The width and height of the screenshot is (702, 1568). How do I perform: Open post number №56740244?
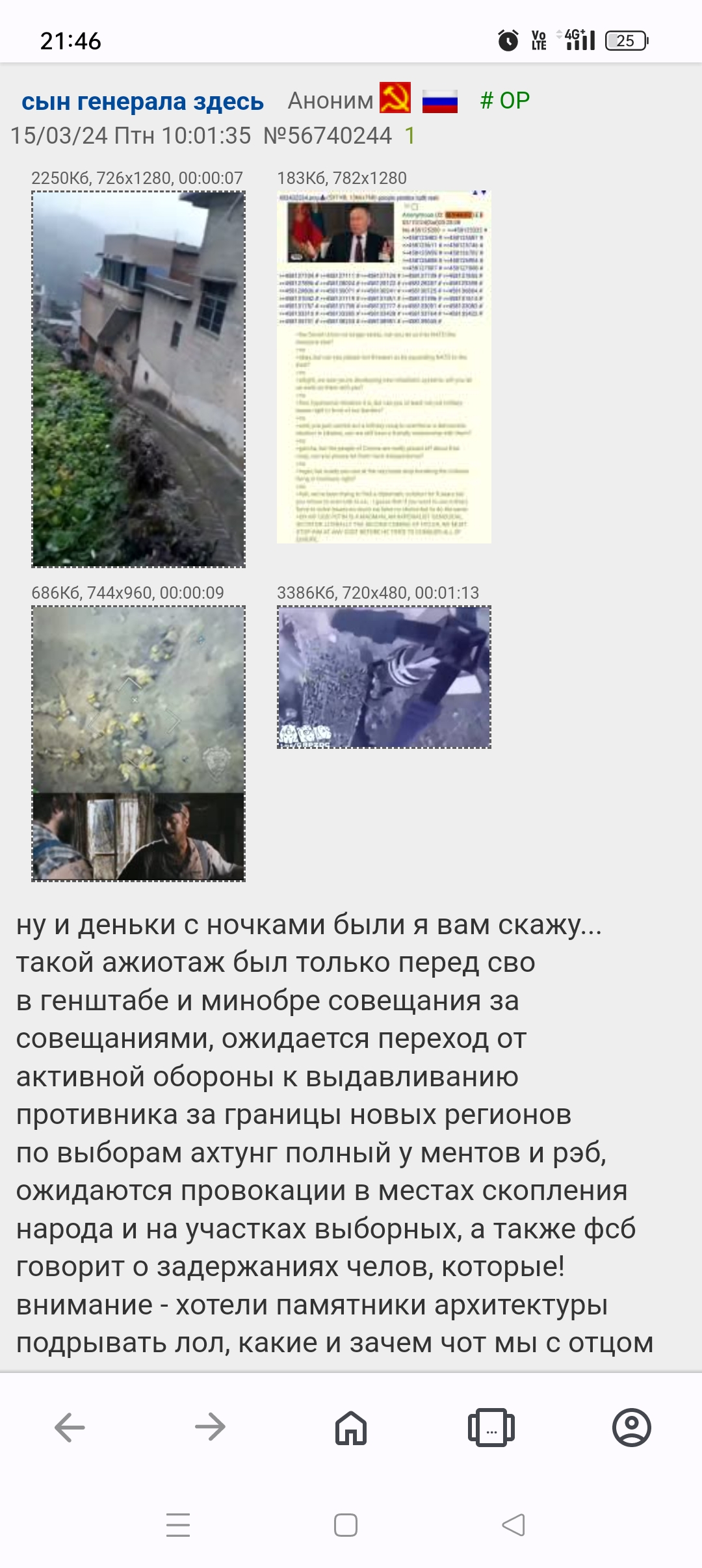328,135
